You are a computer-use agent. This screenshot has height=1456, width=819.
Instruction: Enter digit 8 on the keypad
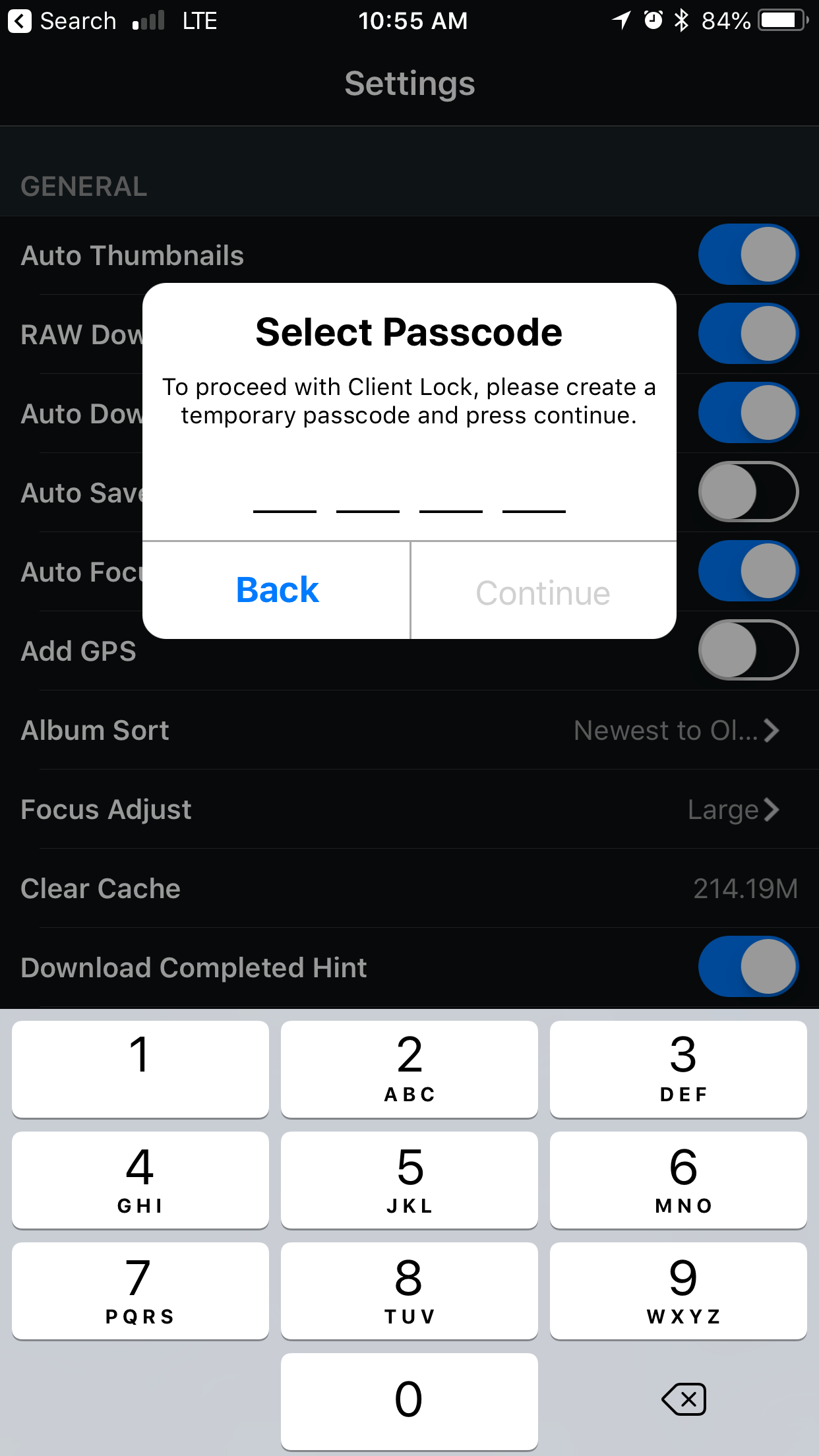coord(409,1290)
